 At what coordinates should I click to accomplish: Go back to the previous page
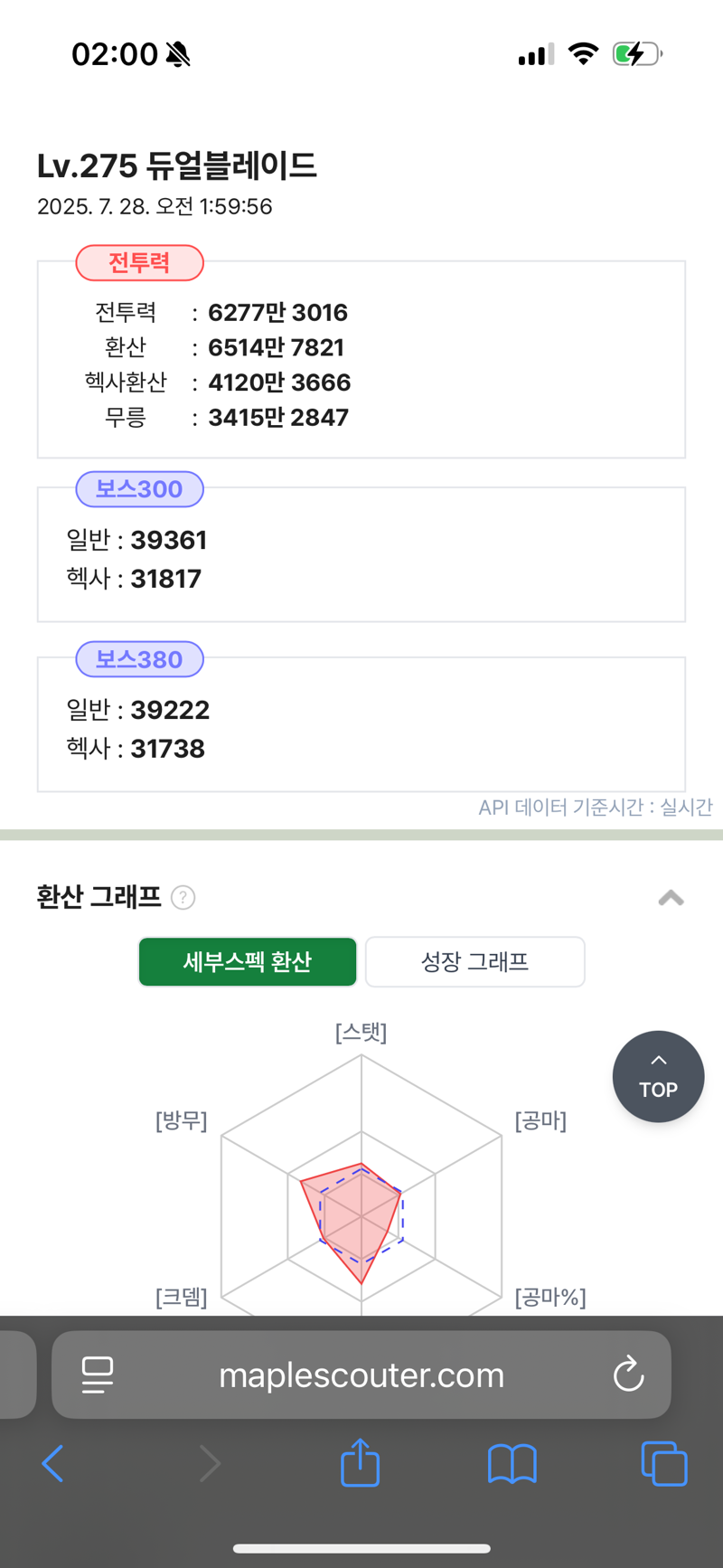[x=53, y=1463]
